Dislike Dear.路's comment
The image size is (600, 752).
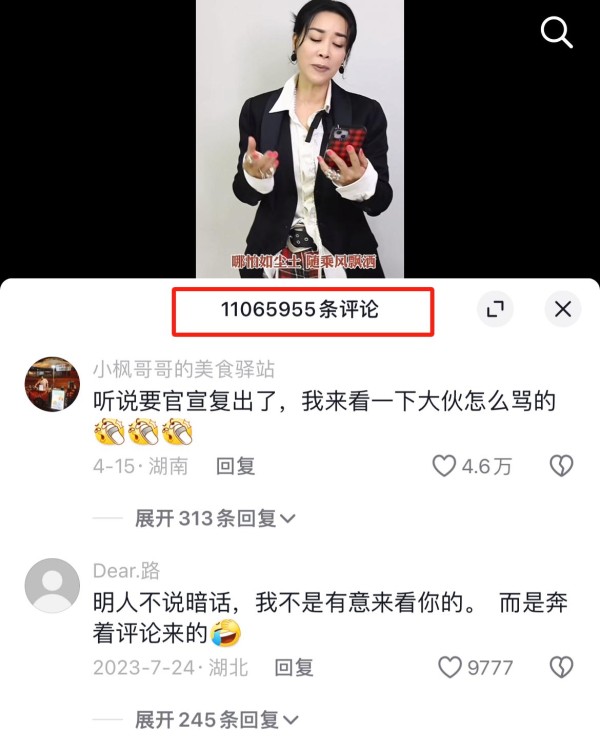click(562, 667)
